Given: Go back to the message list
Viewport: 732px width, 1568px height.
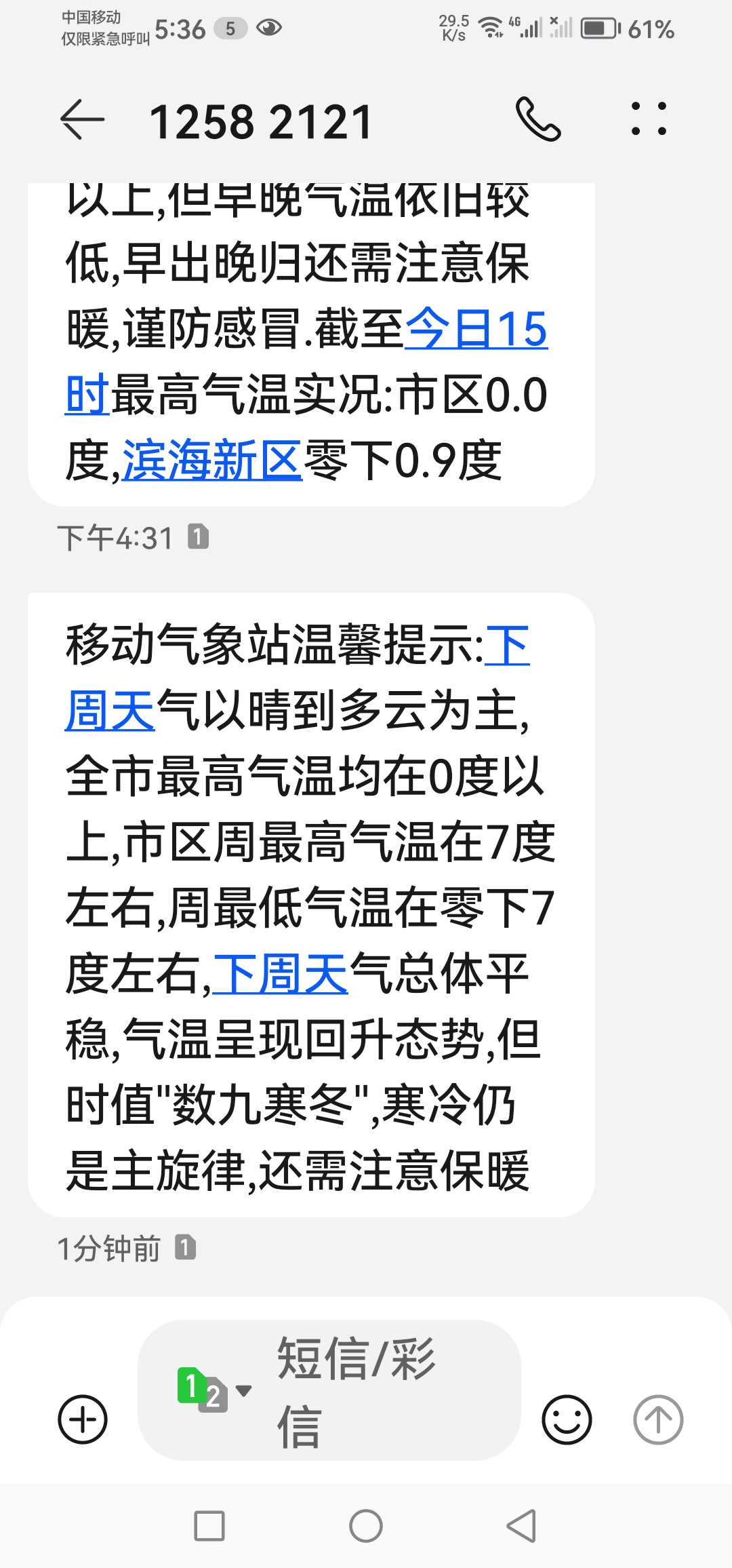Looking at the screenshot, I should point(83,120).
